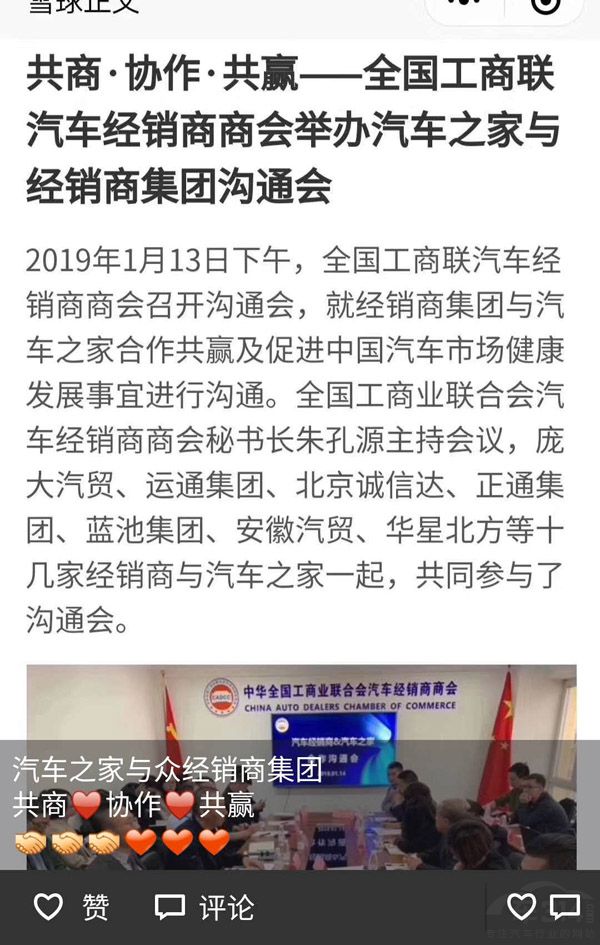Open the comments bubble icon at bottom right
The image size is (600, 945).
(565, 906)
